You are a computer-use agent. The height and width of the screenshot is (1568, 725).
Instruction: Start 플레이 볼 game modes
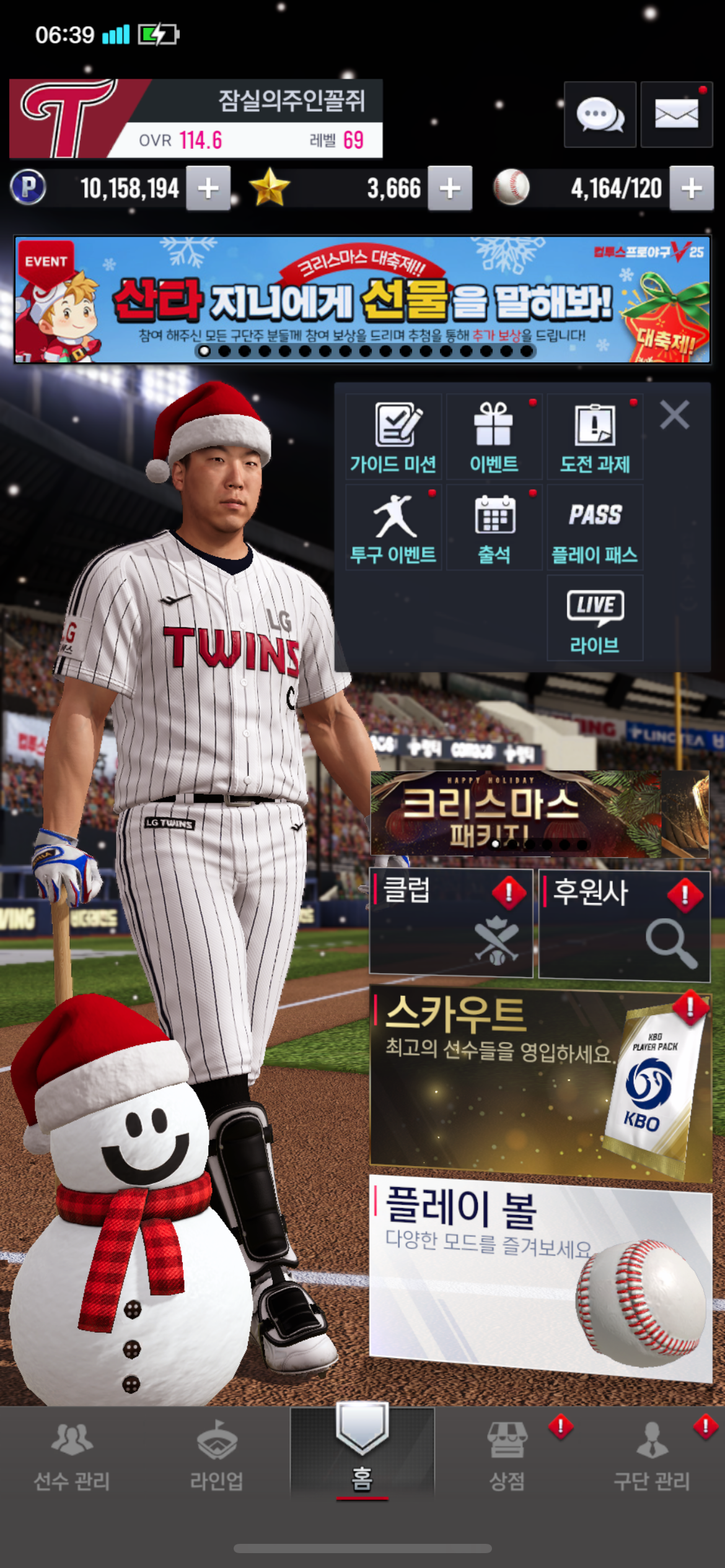click(x=539, y=1276)
